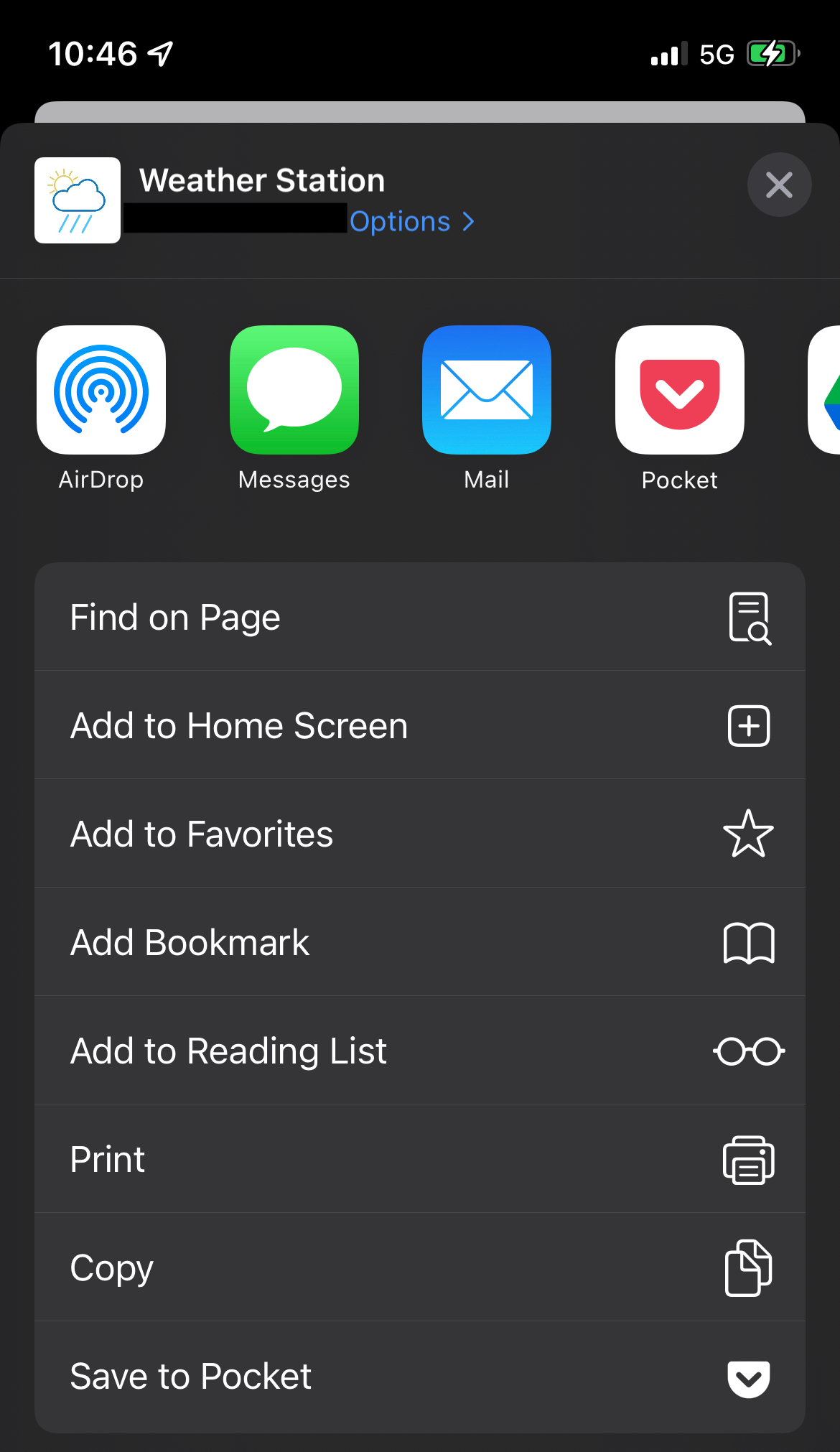
Task: Select Find on Page
Action: (x=420, y=618)
